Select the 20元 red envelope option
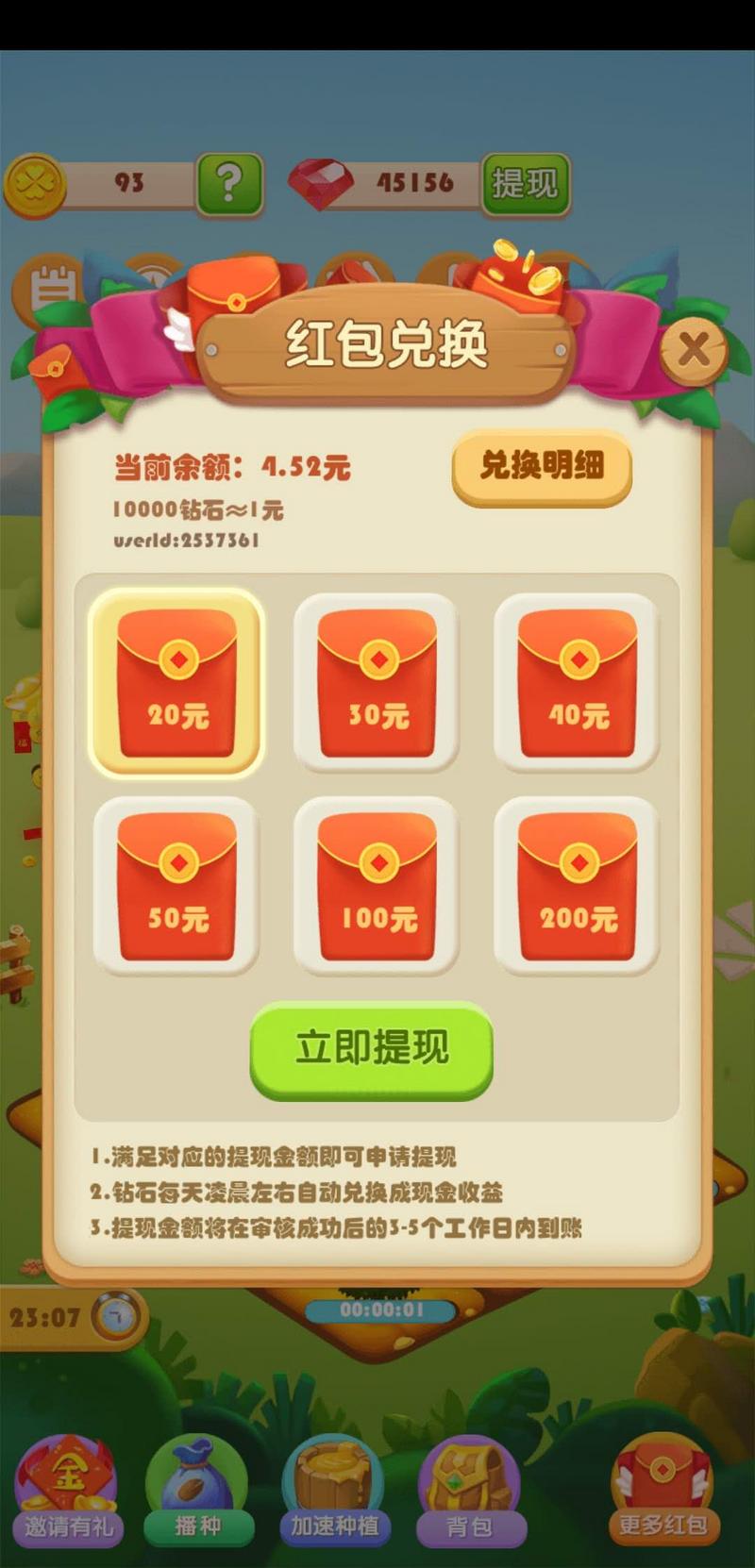This screenshot has height=1568, width=755. pos(177,684)
